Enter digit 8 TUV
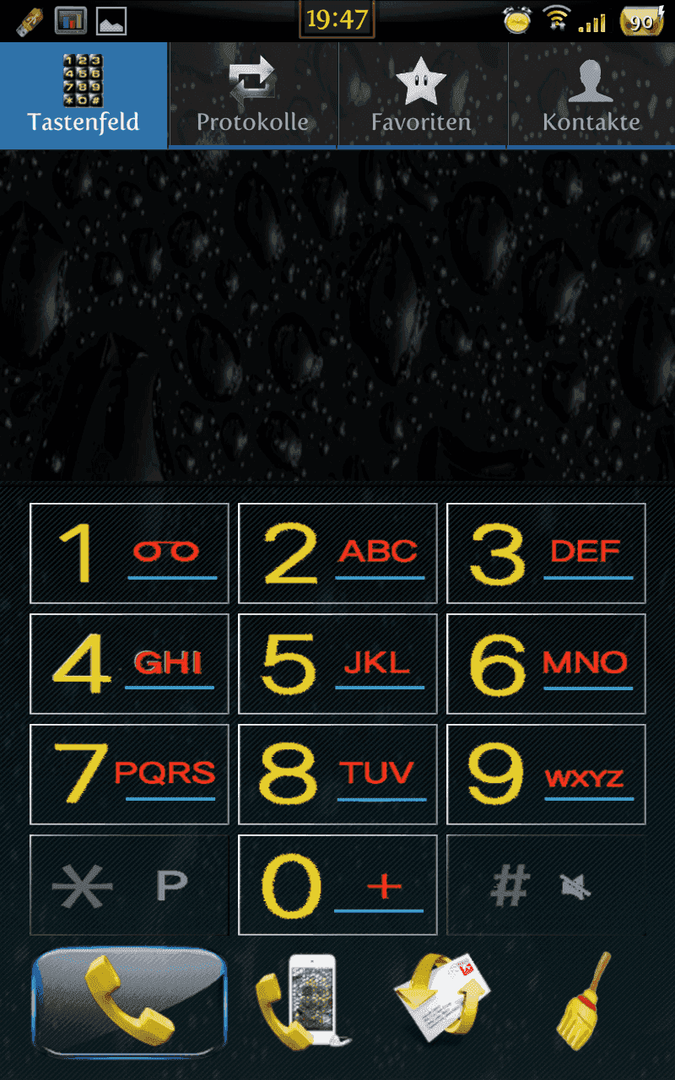This screenshot has height=1080, width=675. tap(338, 774)
